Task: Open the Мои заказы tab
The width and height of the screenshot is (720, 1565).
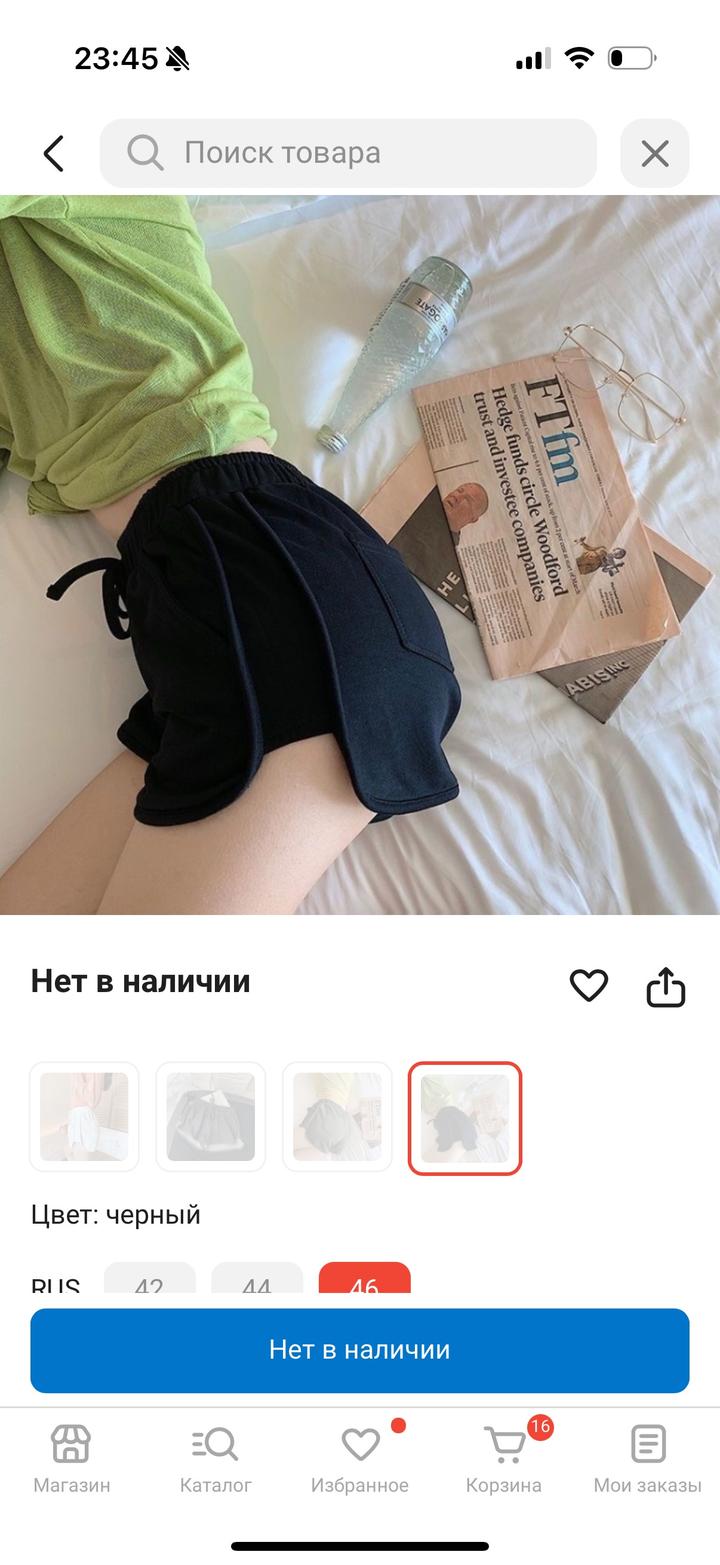Action: (x=648, y=1460)
